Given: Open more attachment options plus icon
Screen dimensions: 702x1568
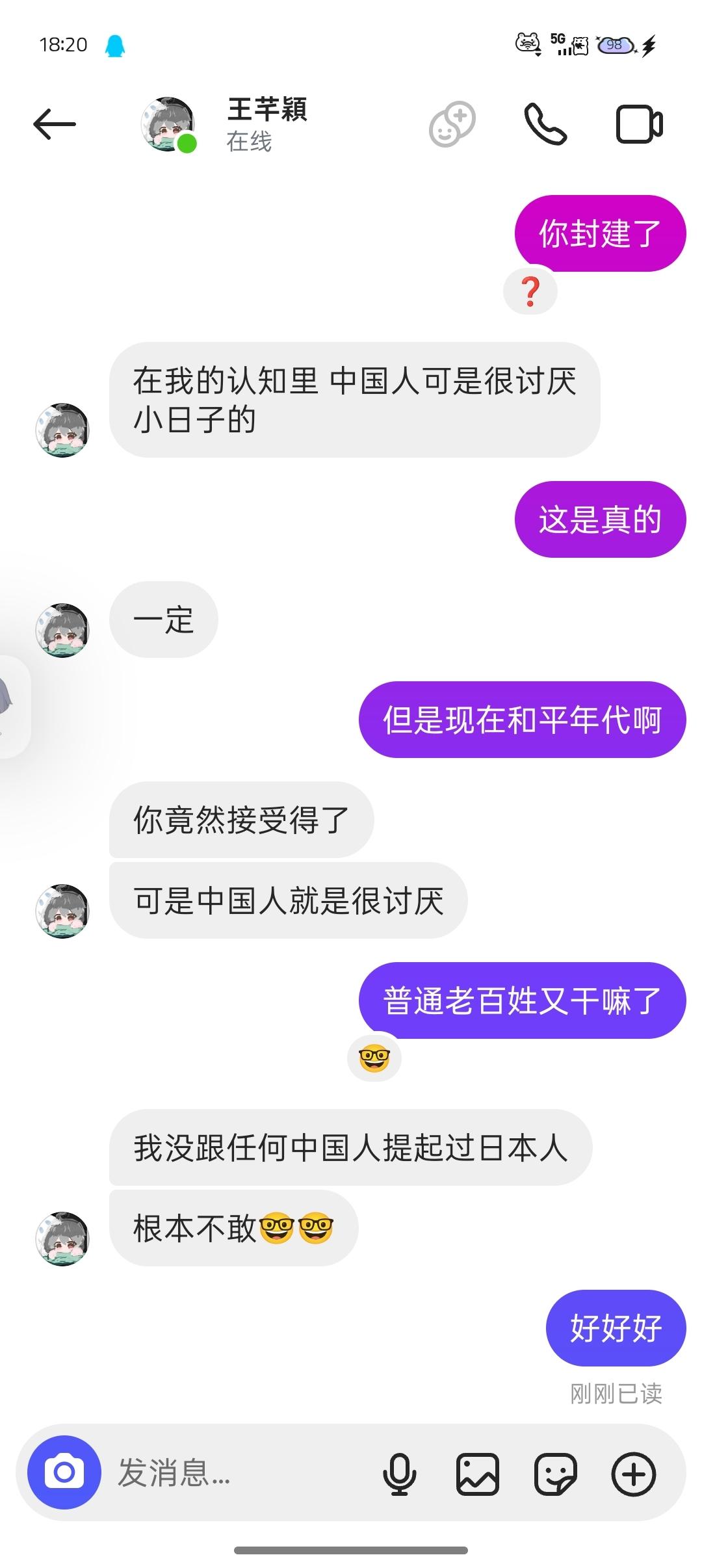Looking at the screenshot, I should 634,1473.
